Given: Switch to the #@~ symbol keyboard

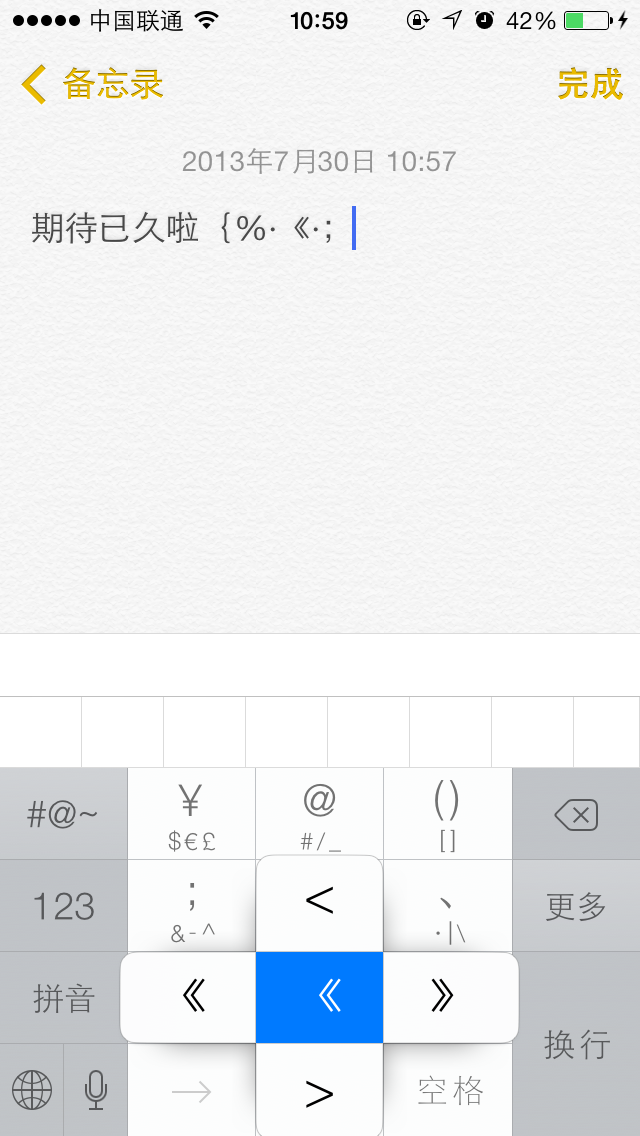Looking at the screenshot, I should [x=63, y=814].
